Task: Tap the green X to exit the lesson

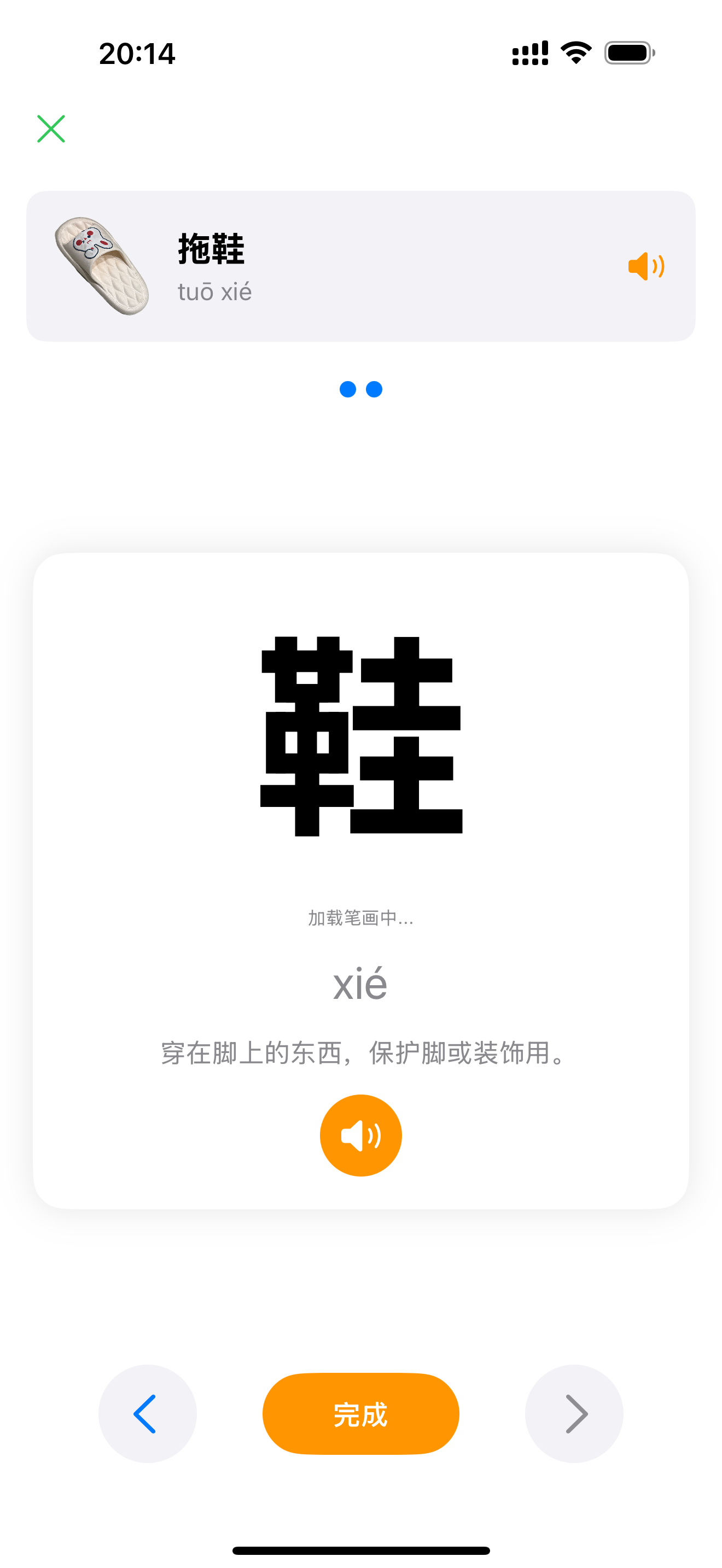Action: coord(51,128)
